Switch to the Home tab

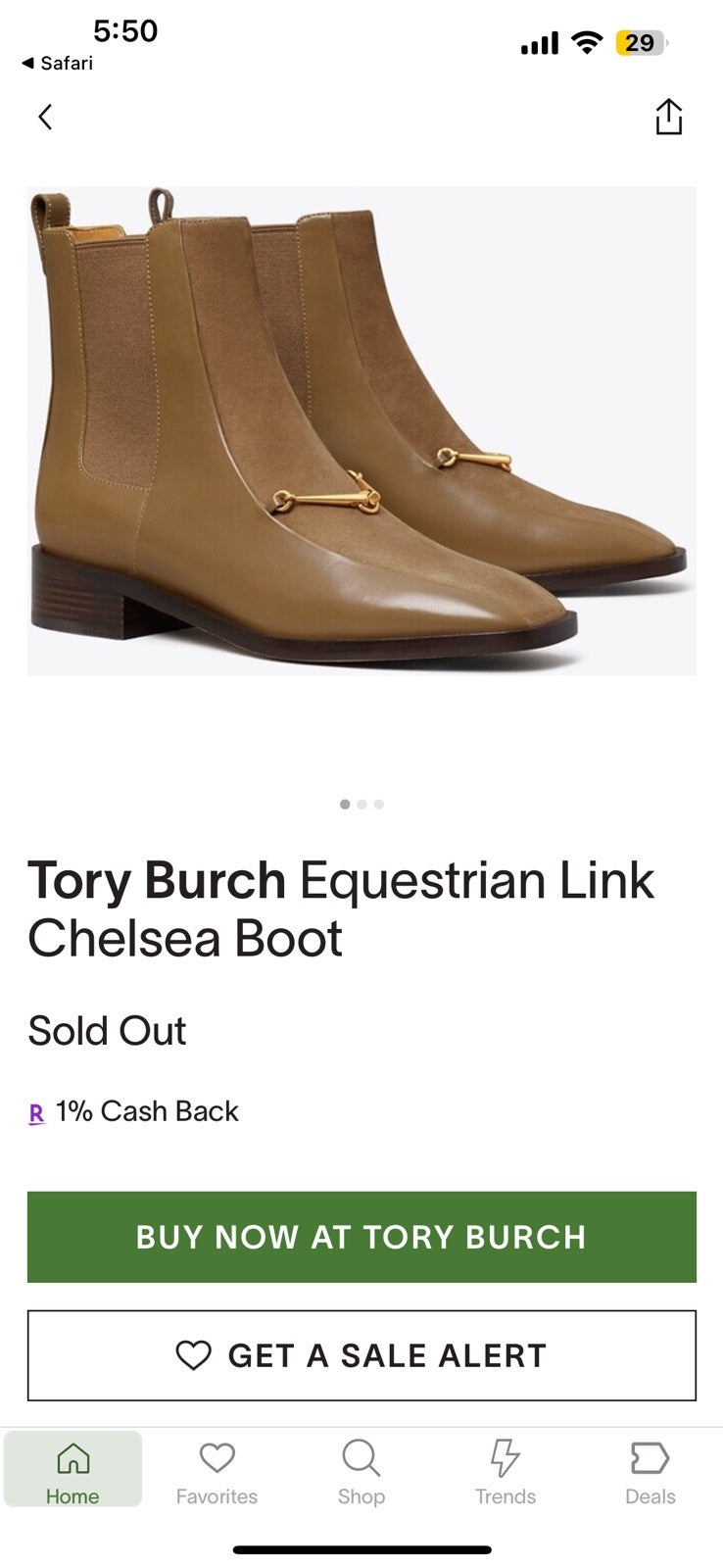(x=72, y=1470)
